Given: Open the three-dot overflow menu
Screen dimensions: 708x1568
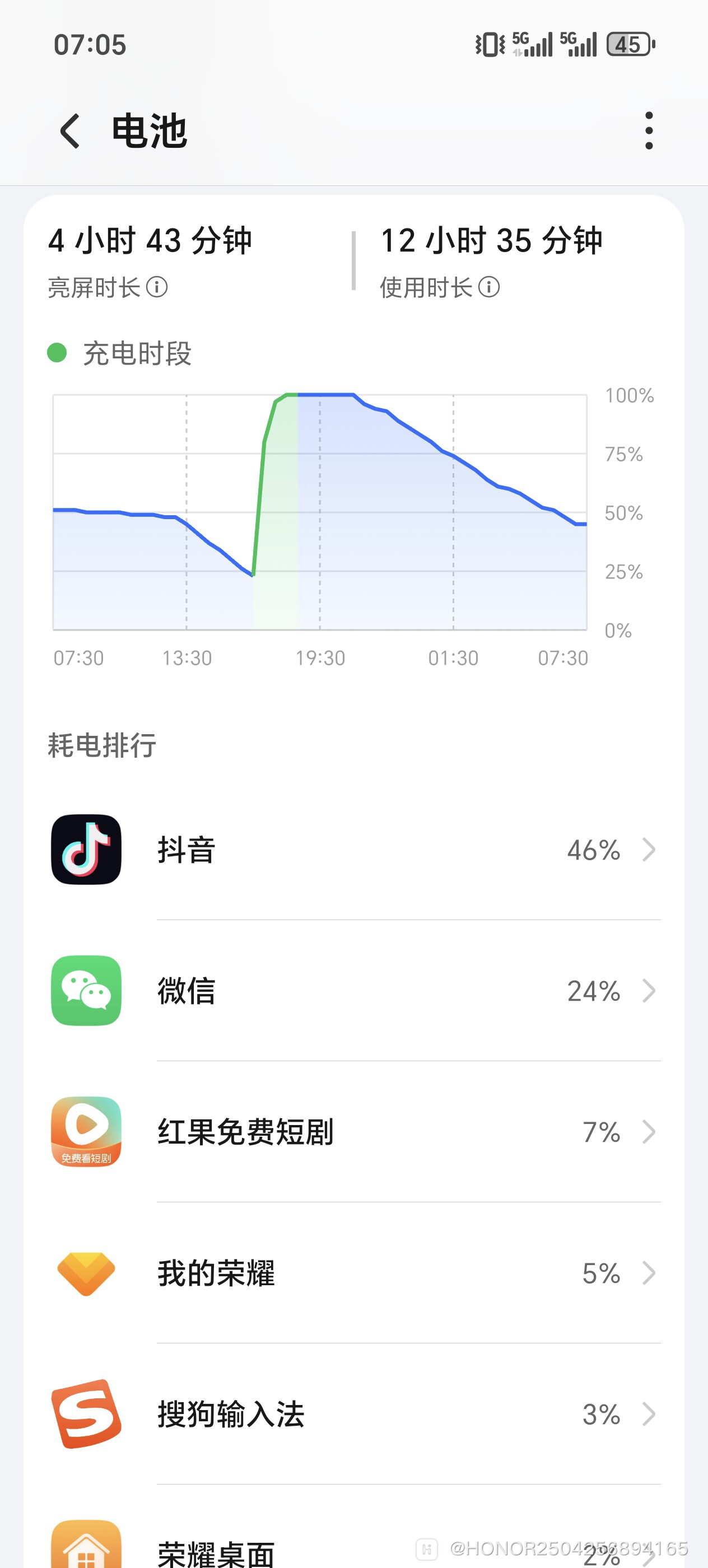Looking at the screenshot, I should pyautogui.click(x=649, y=130).
